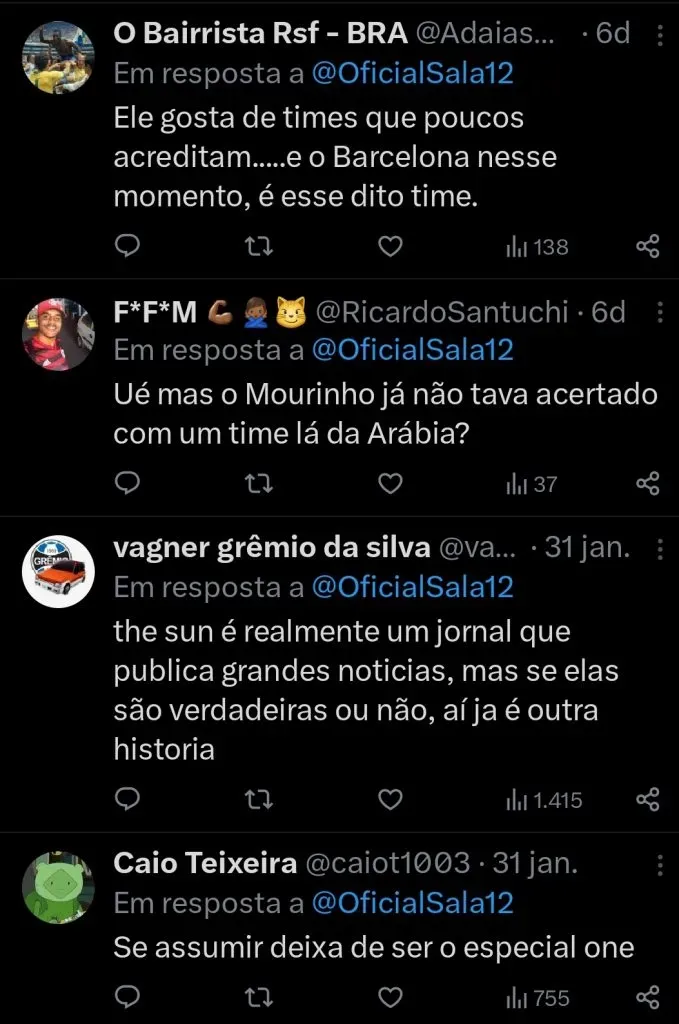Reply to vagner grêmio da silva

[x=127, y=799]
